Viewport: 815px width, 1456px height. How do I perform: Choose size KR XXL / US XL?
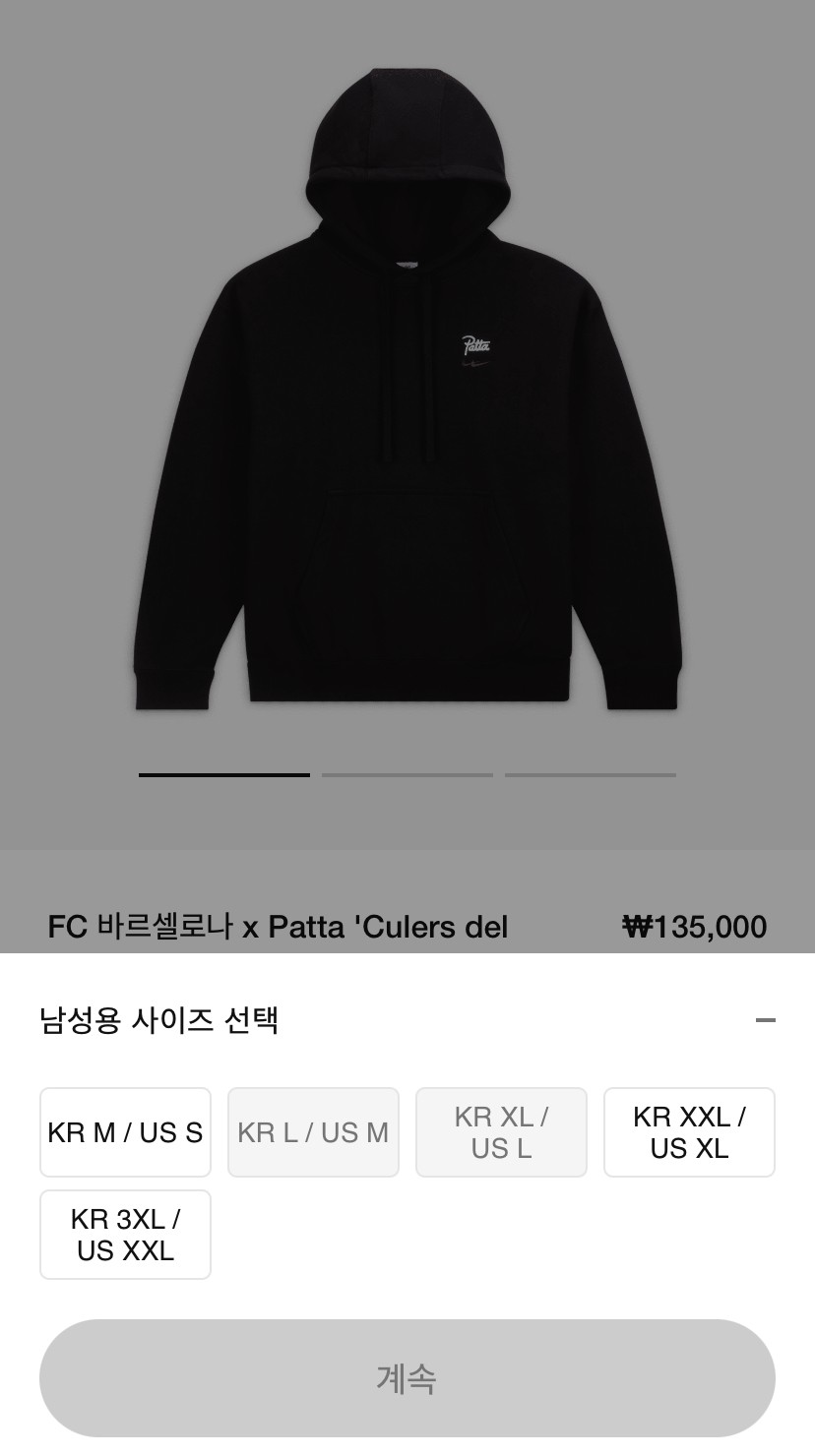coord(689,1132)
